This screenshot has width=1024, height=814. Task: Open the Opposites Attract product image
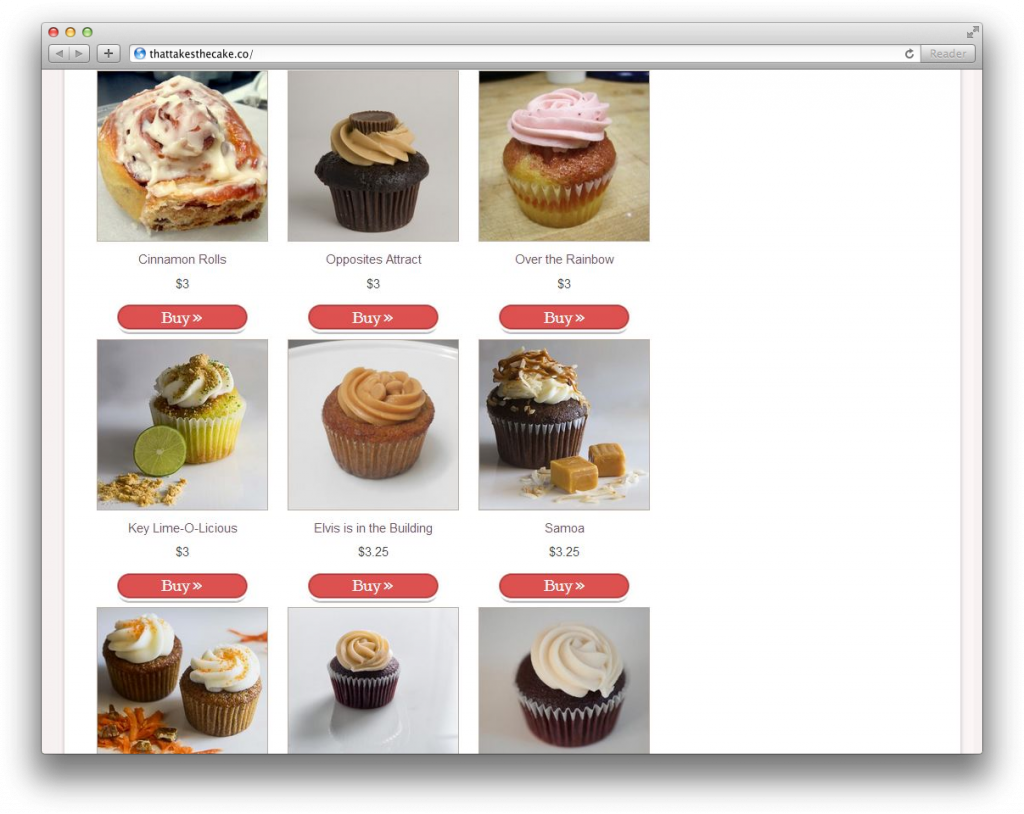tap(373, 156)
